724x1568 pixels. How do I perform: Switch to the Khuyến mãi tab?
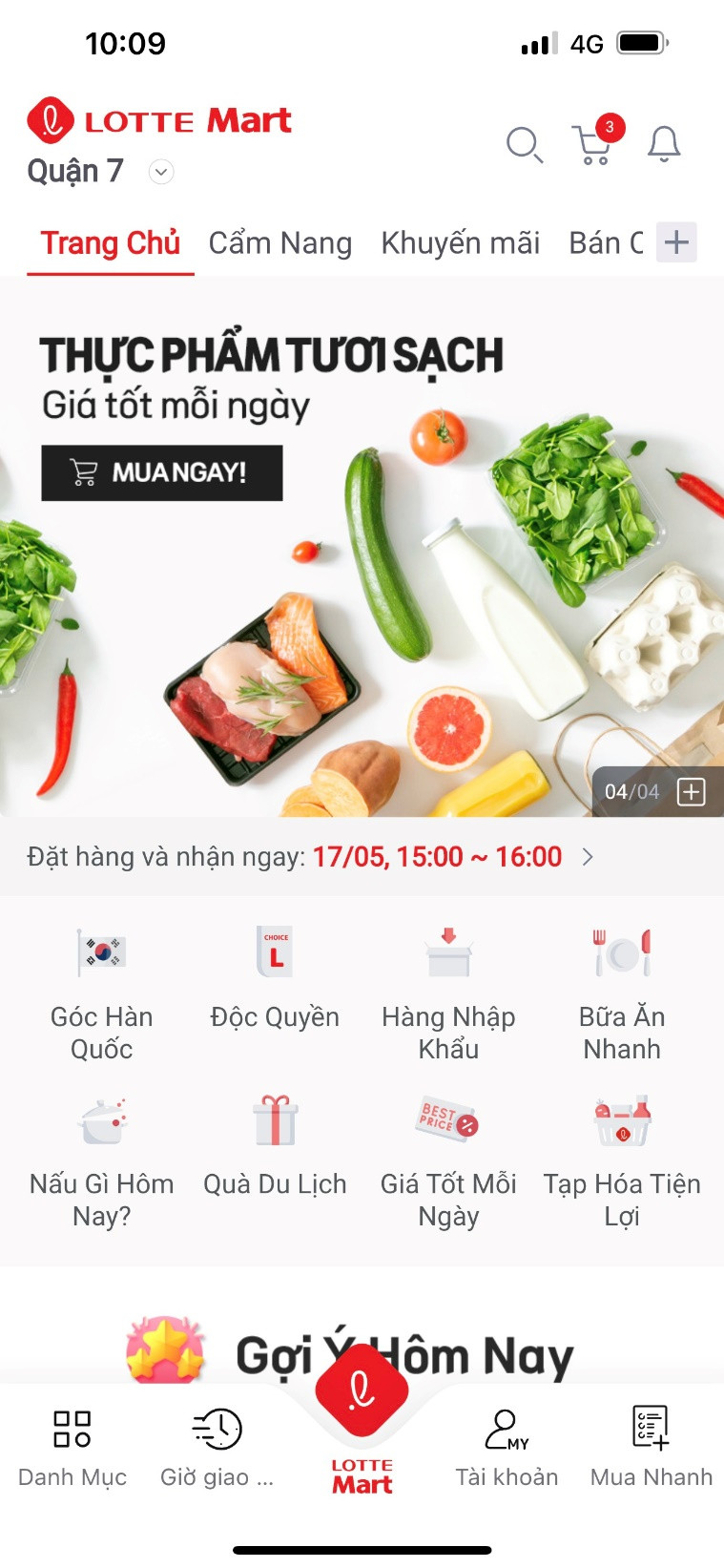(x=460, y=243)
